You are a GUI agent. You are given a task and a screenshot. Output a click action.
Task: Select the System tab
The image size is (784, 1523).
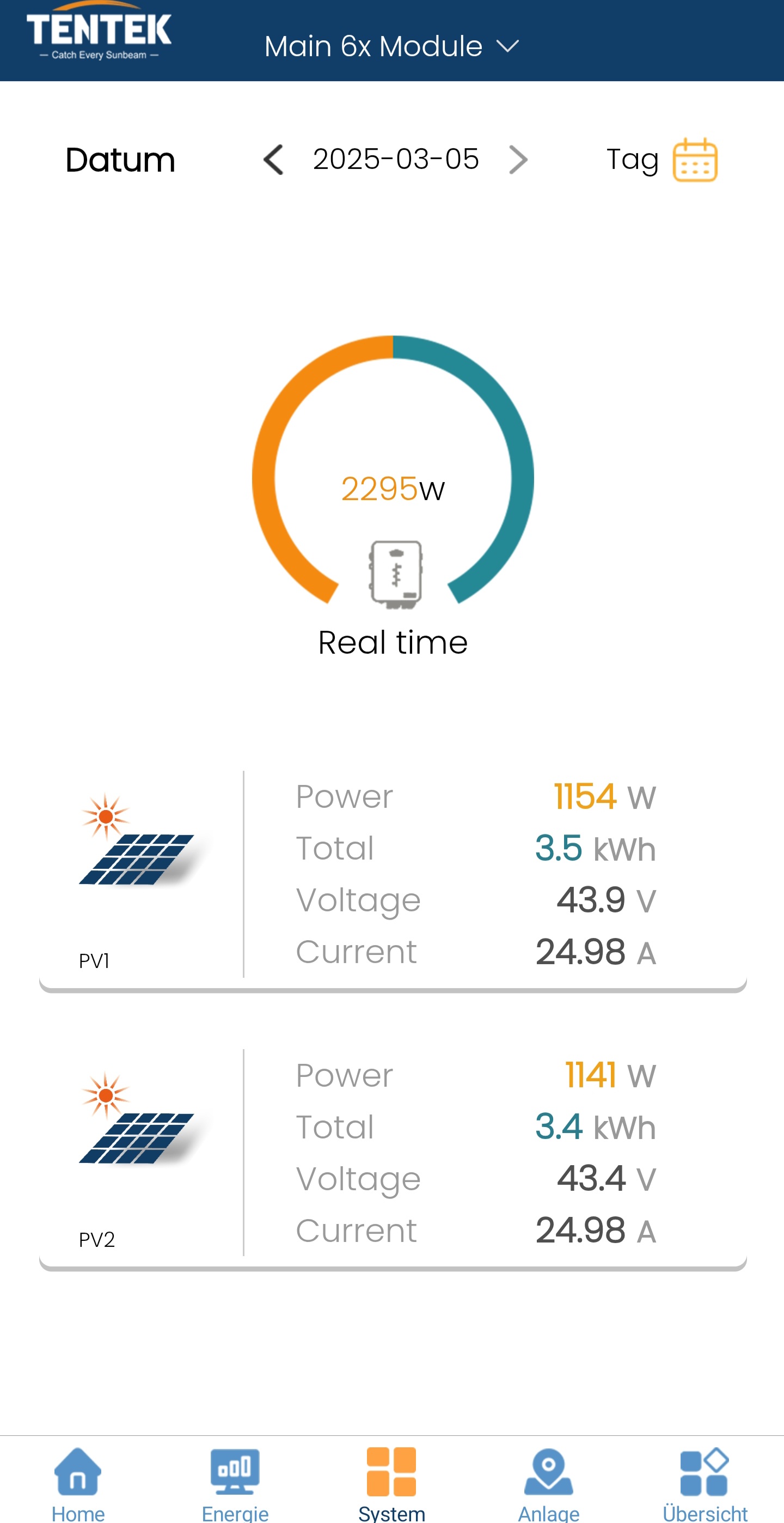391,1483
